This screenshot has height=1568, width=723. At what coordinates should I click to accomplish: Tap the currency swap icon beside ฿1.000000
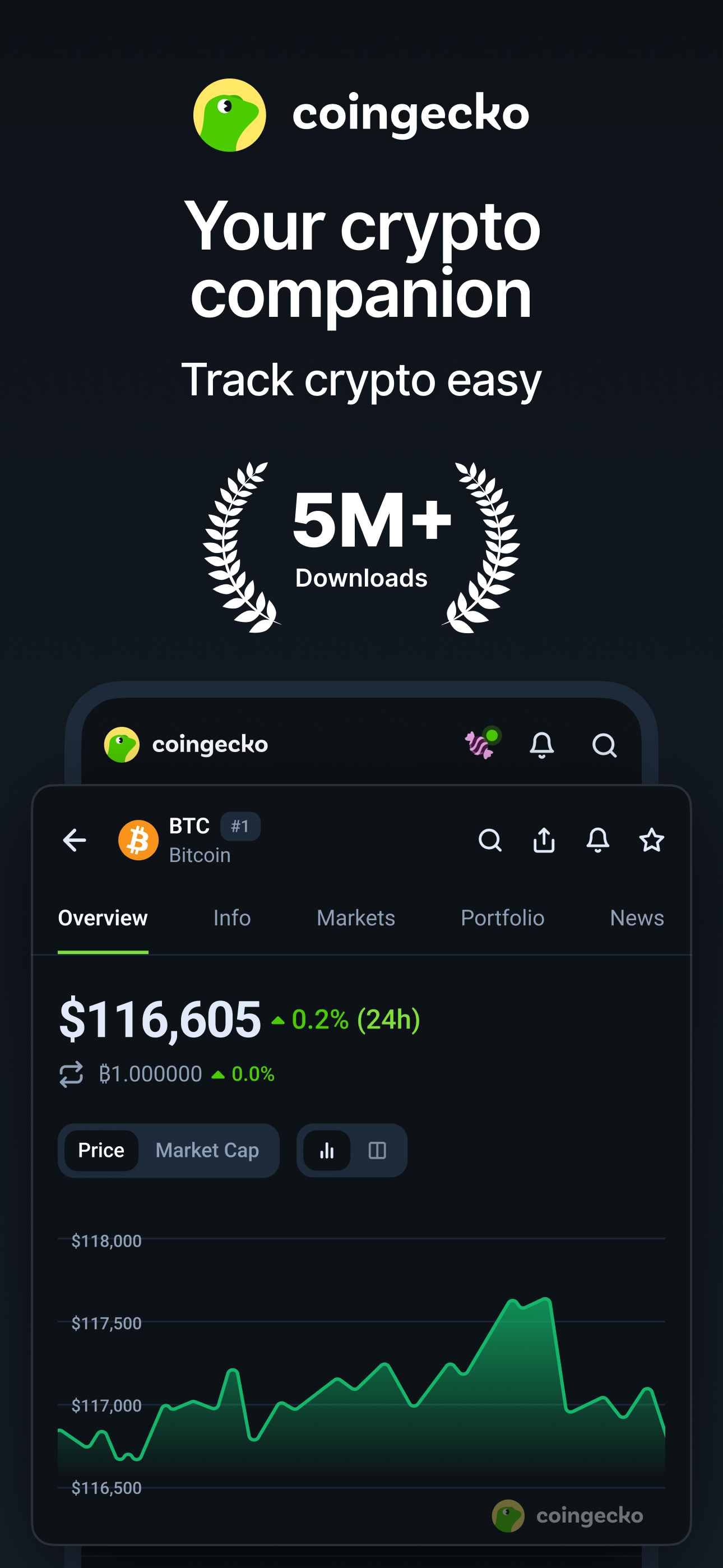tap(71, 1073)
